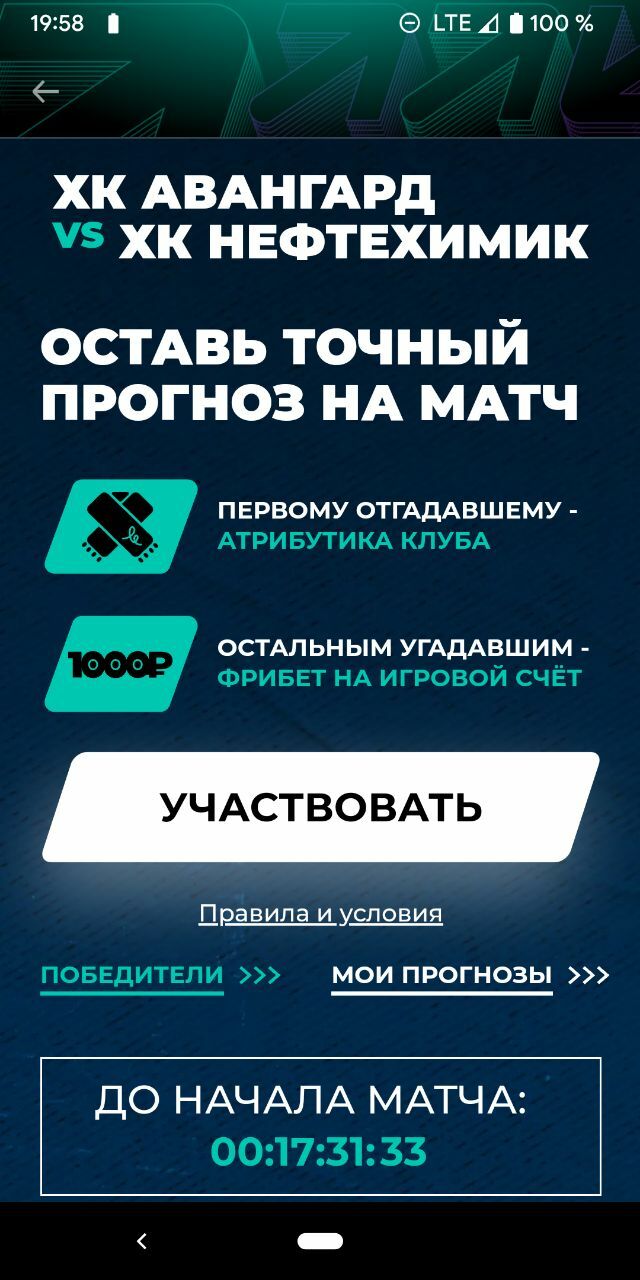Tap the system back button

coord(142,1241)
